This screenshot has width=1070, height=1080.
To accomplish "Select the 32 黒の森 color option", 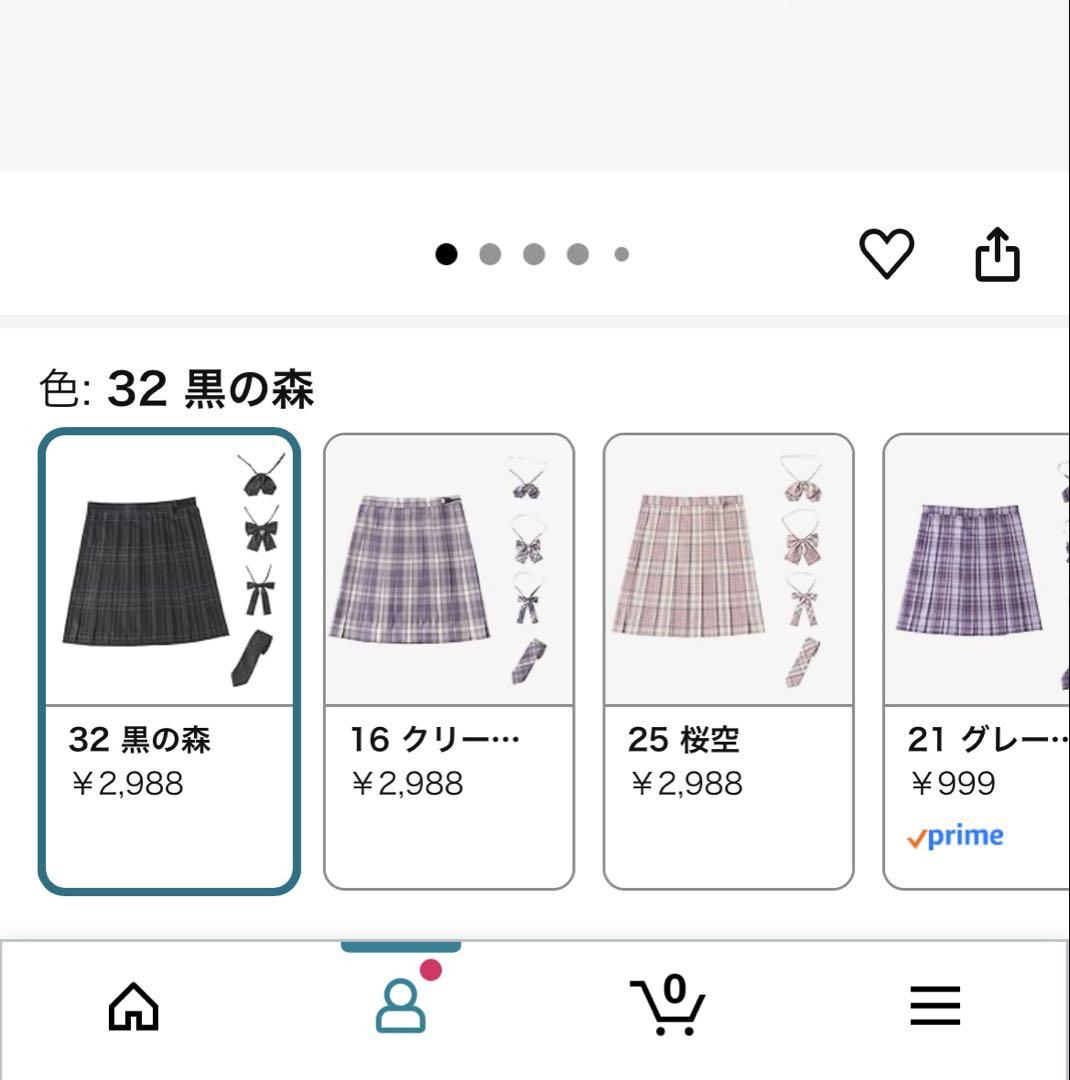I will click(x=169, y=660).
